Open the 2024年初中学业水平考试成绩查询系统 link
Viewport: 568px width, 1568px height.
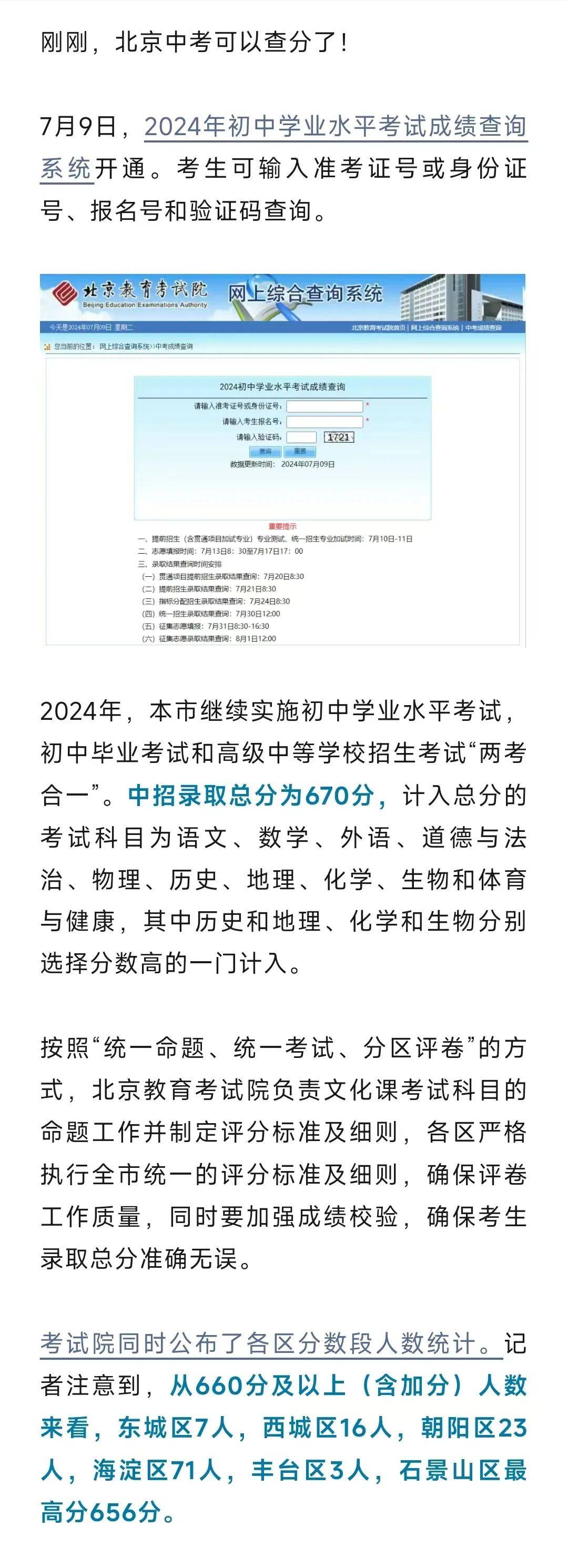pyautogui.click(x=335, y=127)
